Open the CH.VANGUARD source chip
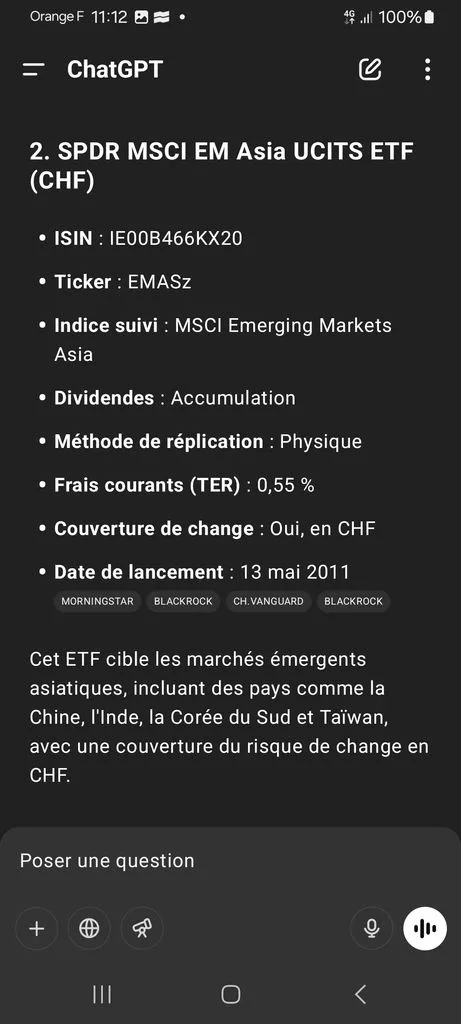Screen dimensions: 461x1024 pyautogui.click(x=268, y=601)
